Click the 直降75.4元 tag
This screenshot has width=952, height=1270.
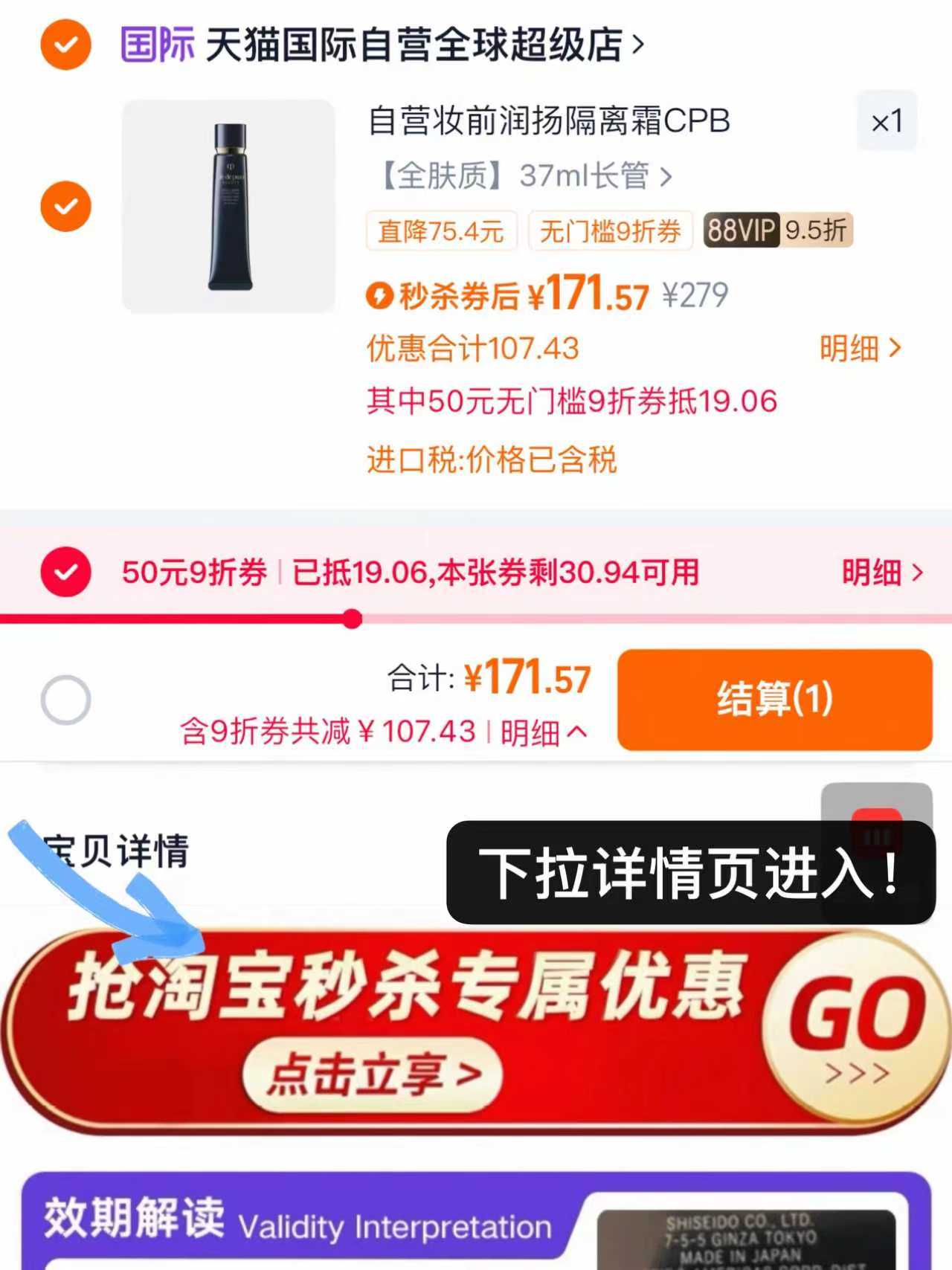pos(440,232)
